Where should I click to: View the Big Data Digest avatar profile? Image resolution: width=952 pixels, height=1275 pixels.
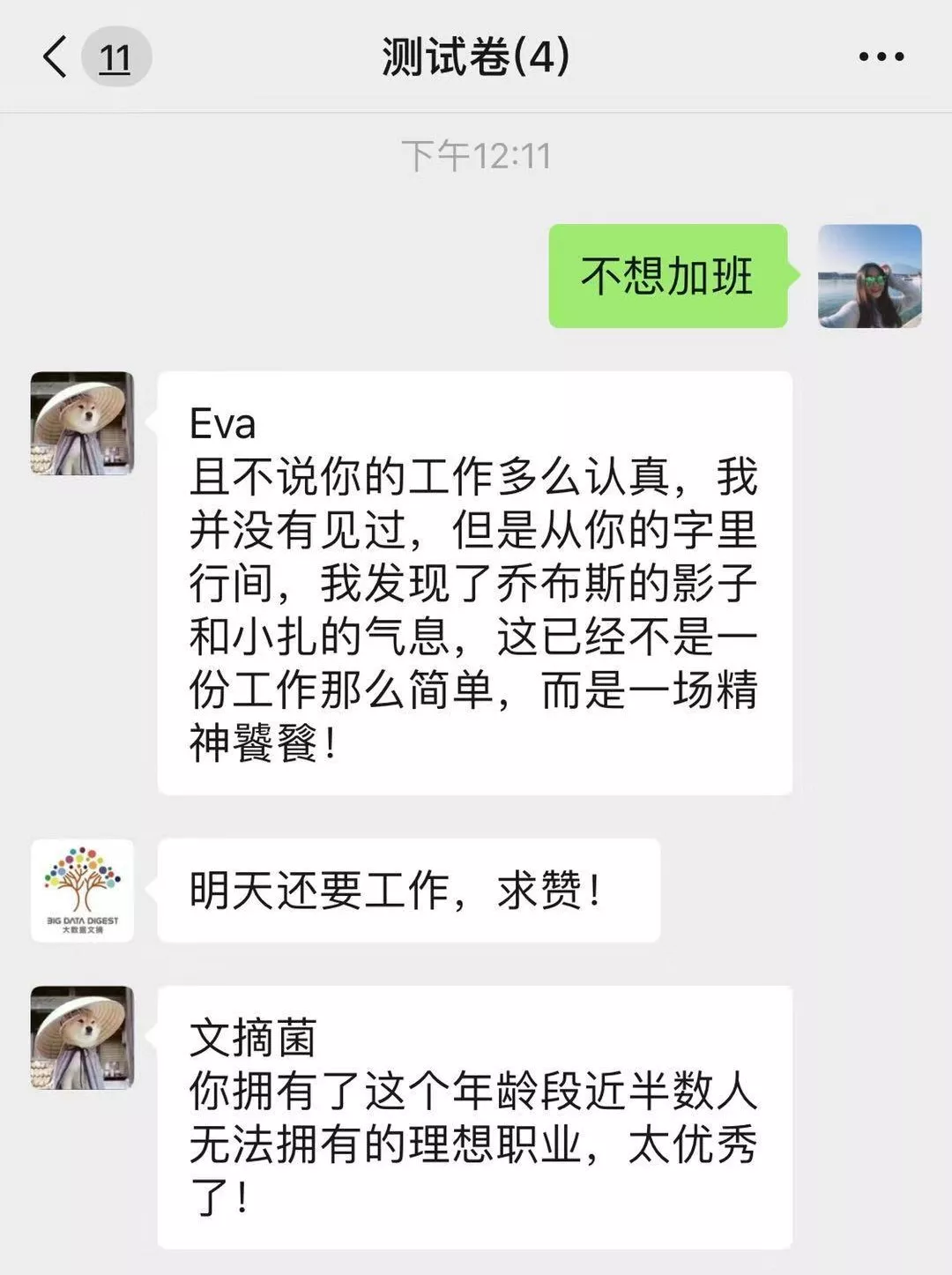tap(82, 890)
